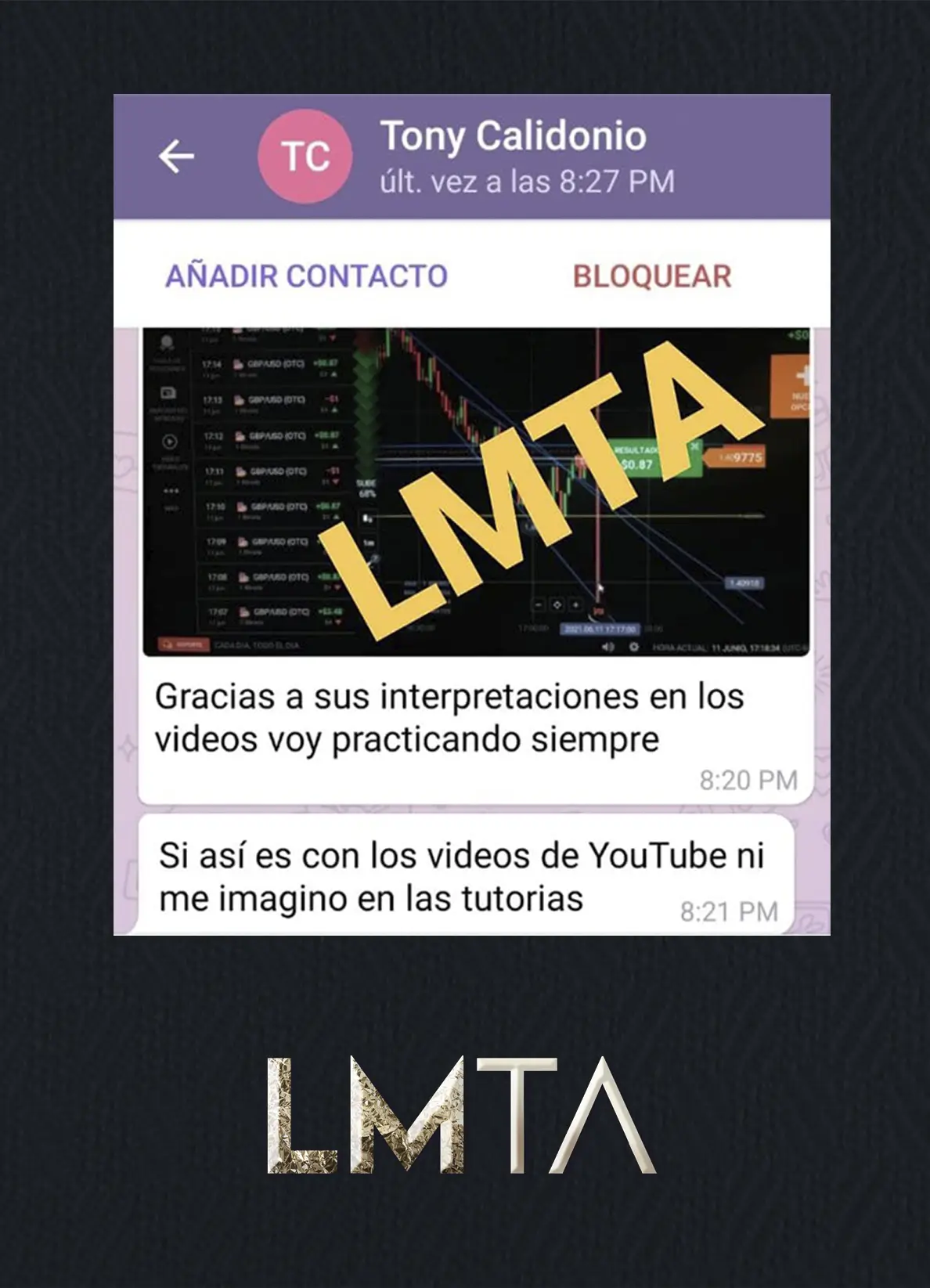Open the three-dot more menu in the sidebar
This screenshot has width=930, height=1288.
pos(171,491)
